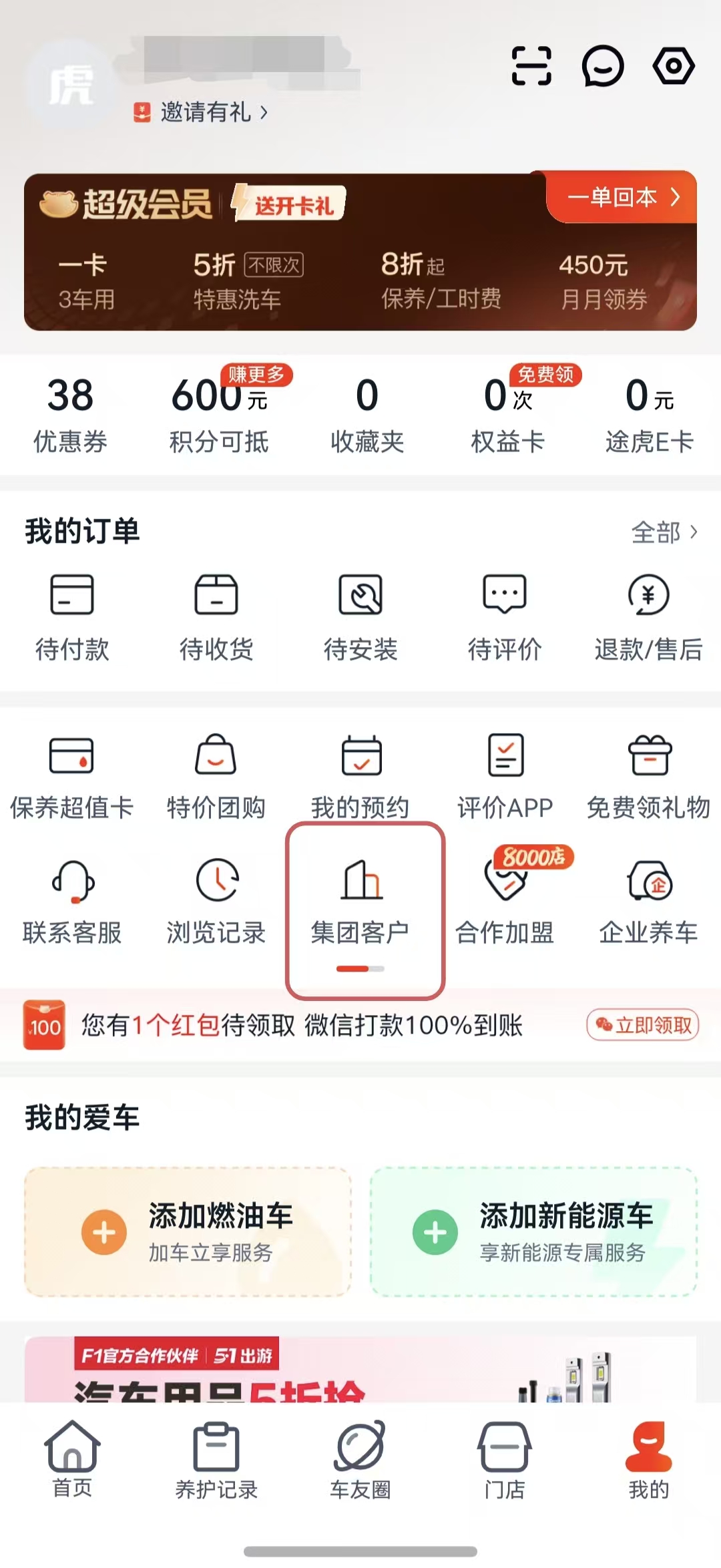Open the 超级会员 membership banner
This screenshot has height=1568, width=721.
coord(360,251)
